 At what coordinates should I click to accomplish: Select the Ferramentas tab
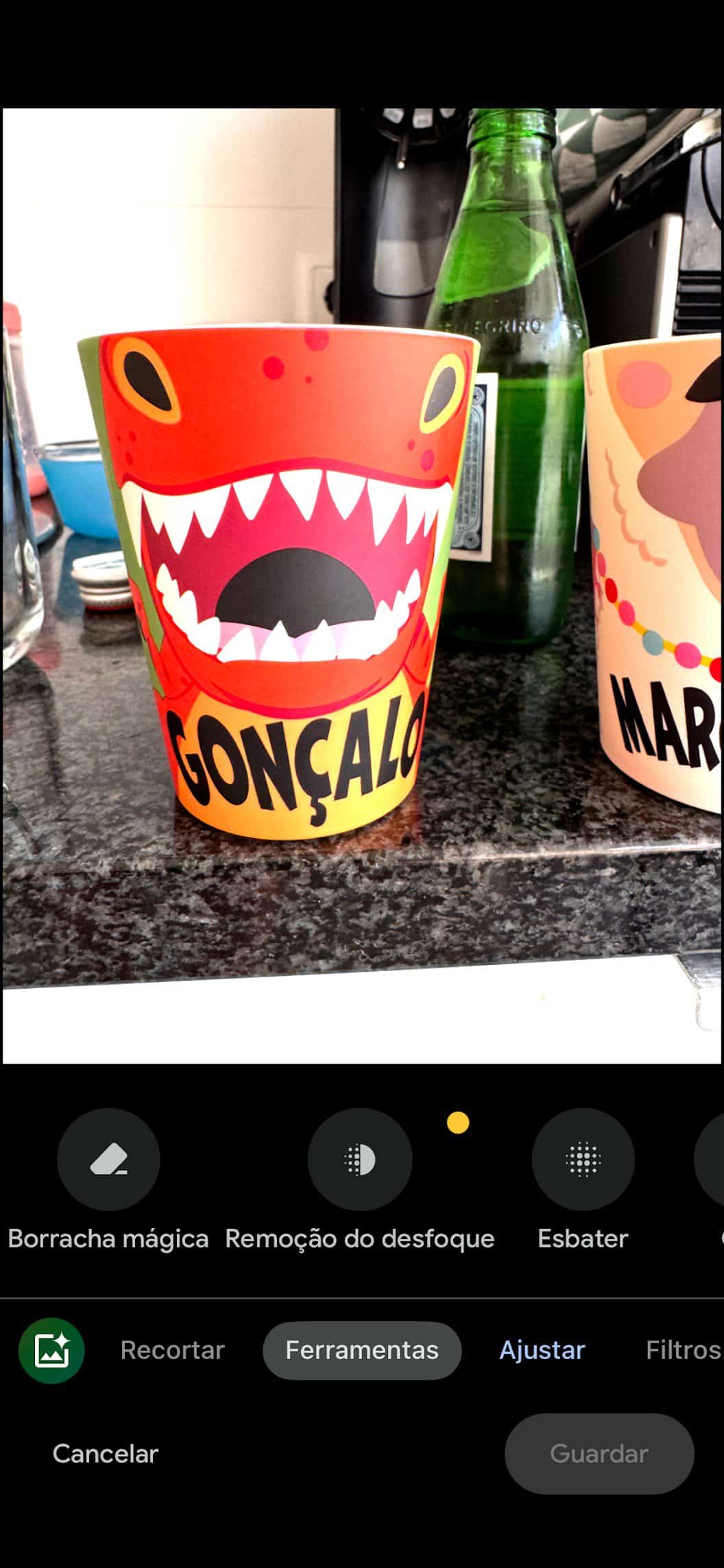coord(361,1350)
